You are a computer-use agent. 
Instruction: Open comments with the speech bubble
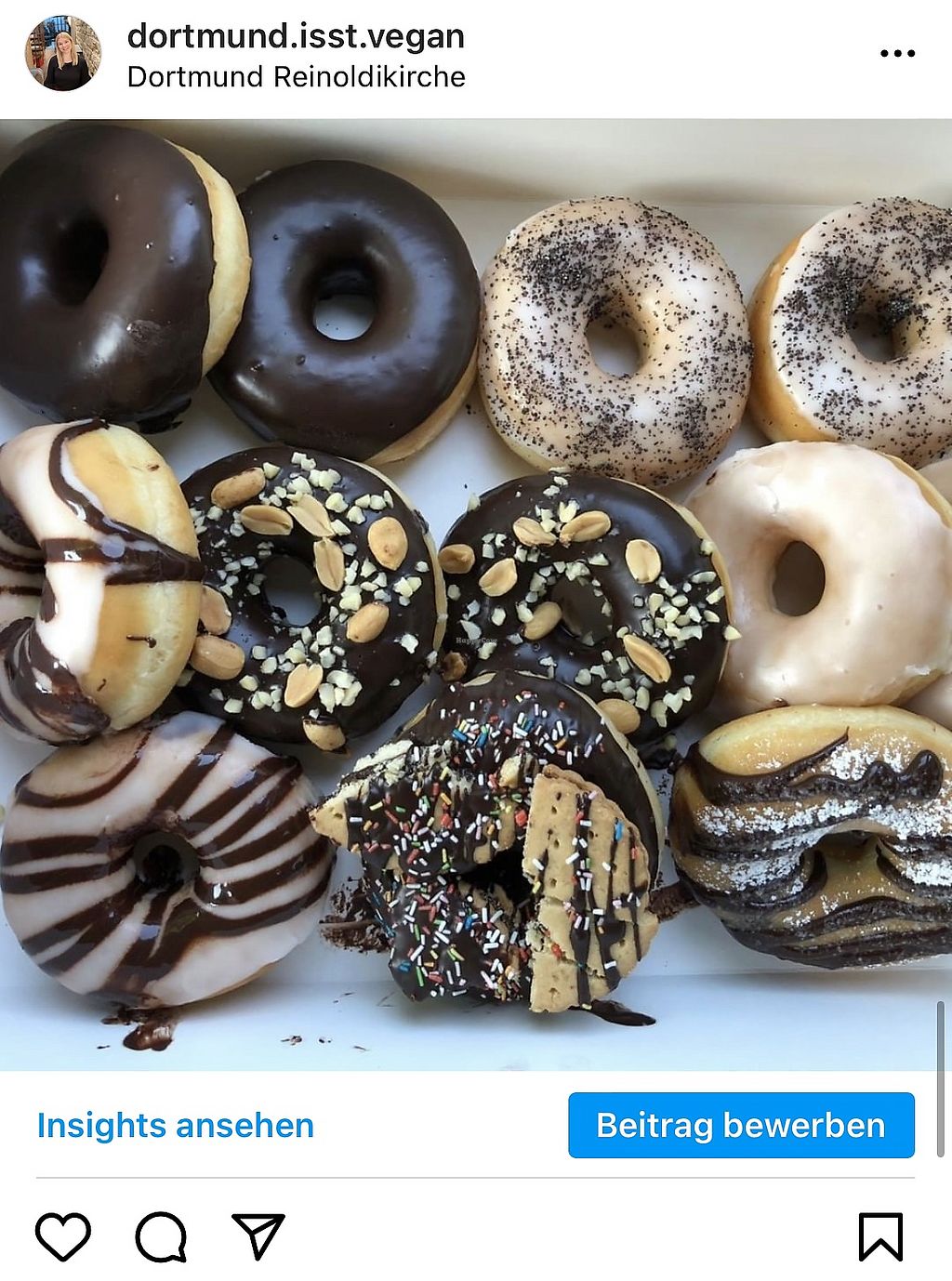(x=161, y=1237)
